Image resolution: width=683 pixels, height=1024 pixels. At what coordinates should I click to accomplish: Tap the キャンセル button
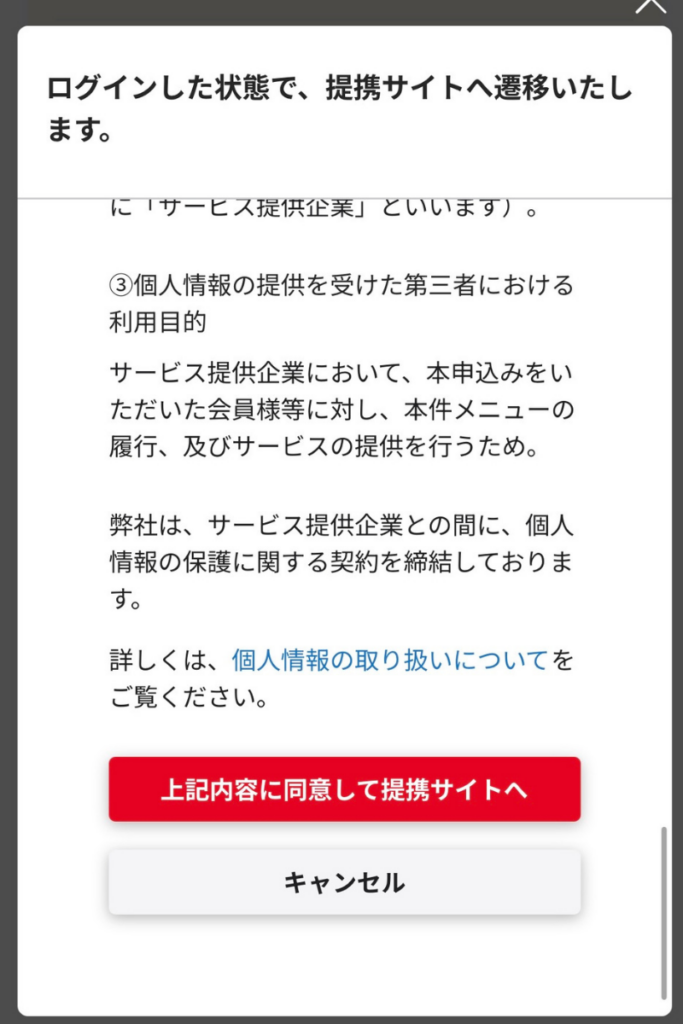(344, 882)
